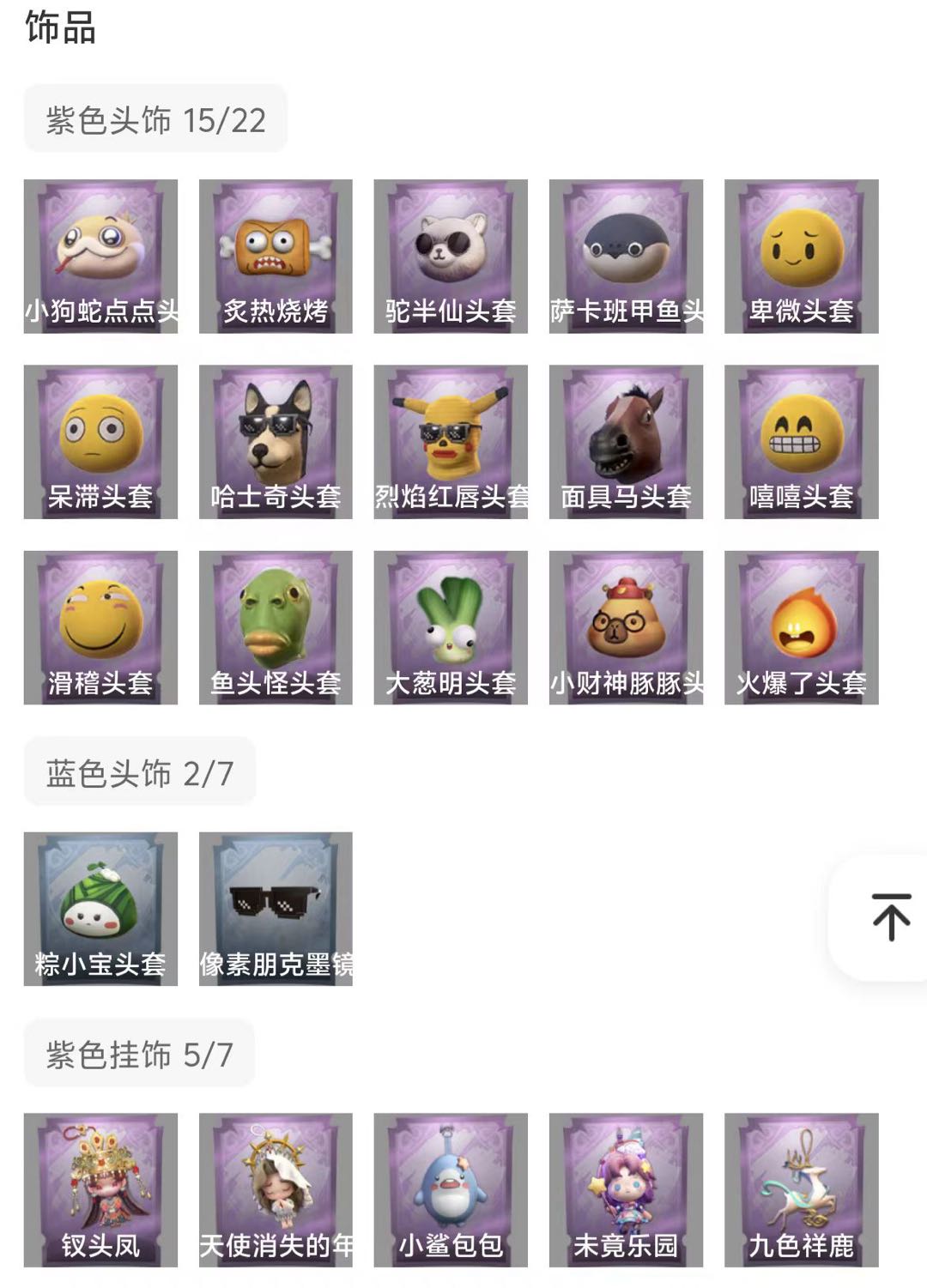Select the 钗头凤 pendant
The height and width of the screenshot is (1288, 927).
tap(100, 1190)
